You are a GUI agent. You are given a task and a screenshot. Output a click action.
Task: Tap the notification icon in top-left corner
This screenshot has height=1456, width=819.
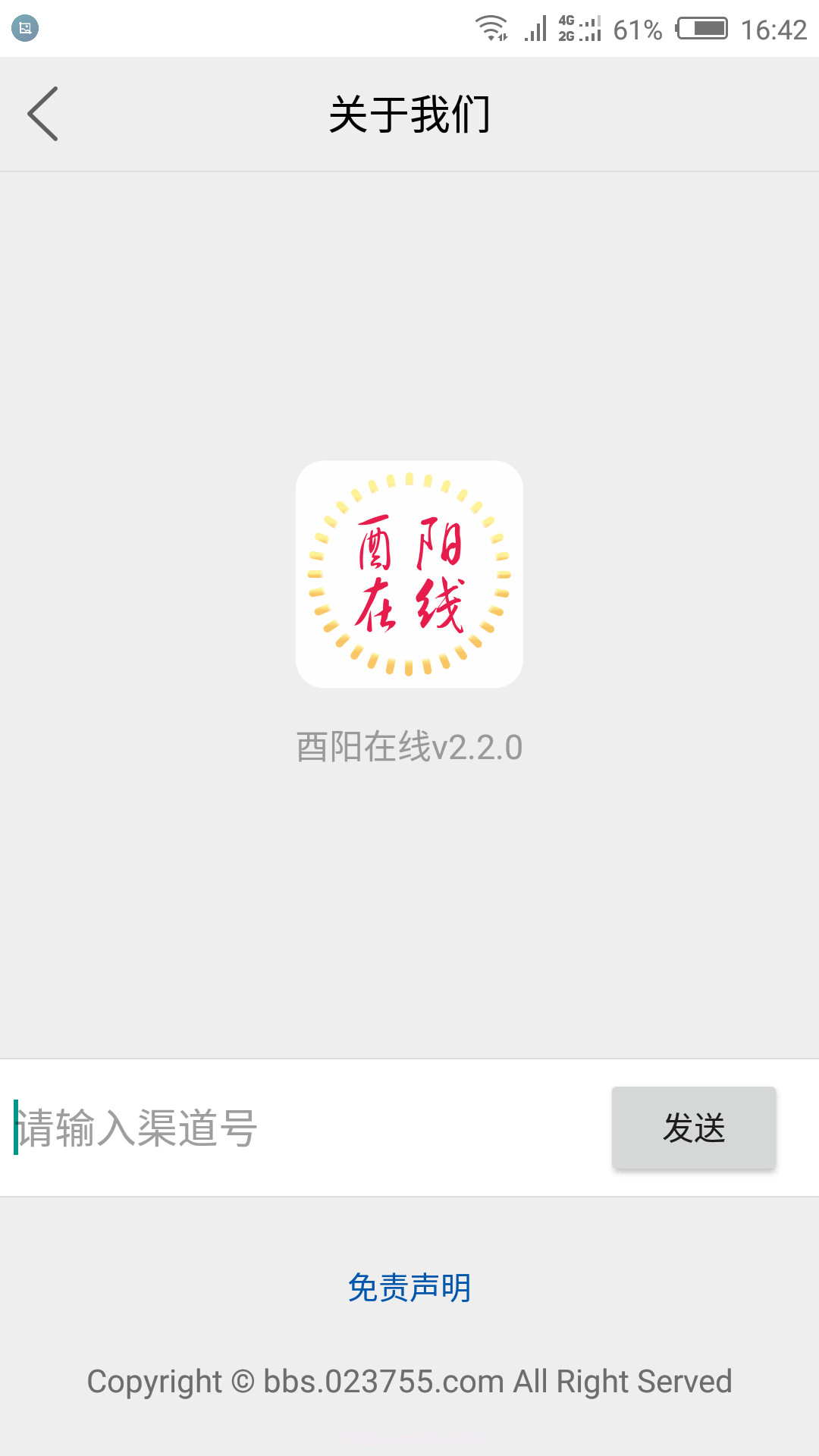(25, 27)
